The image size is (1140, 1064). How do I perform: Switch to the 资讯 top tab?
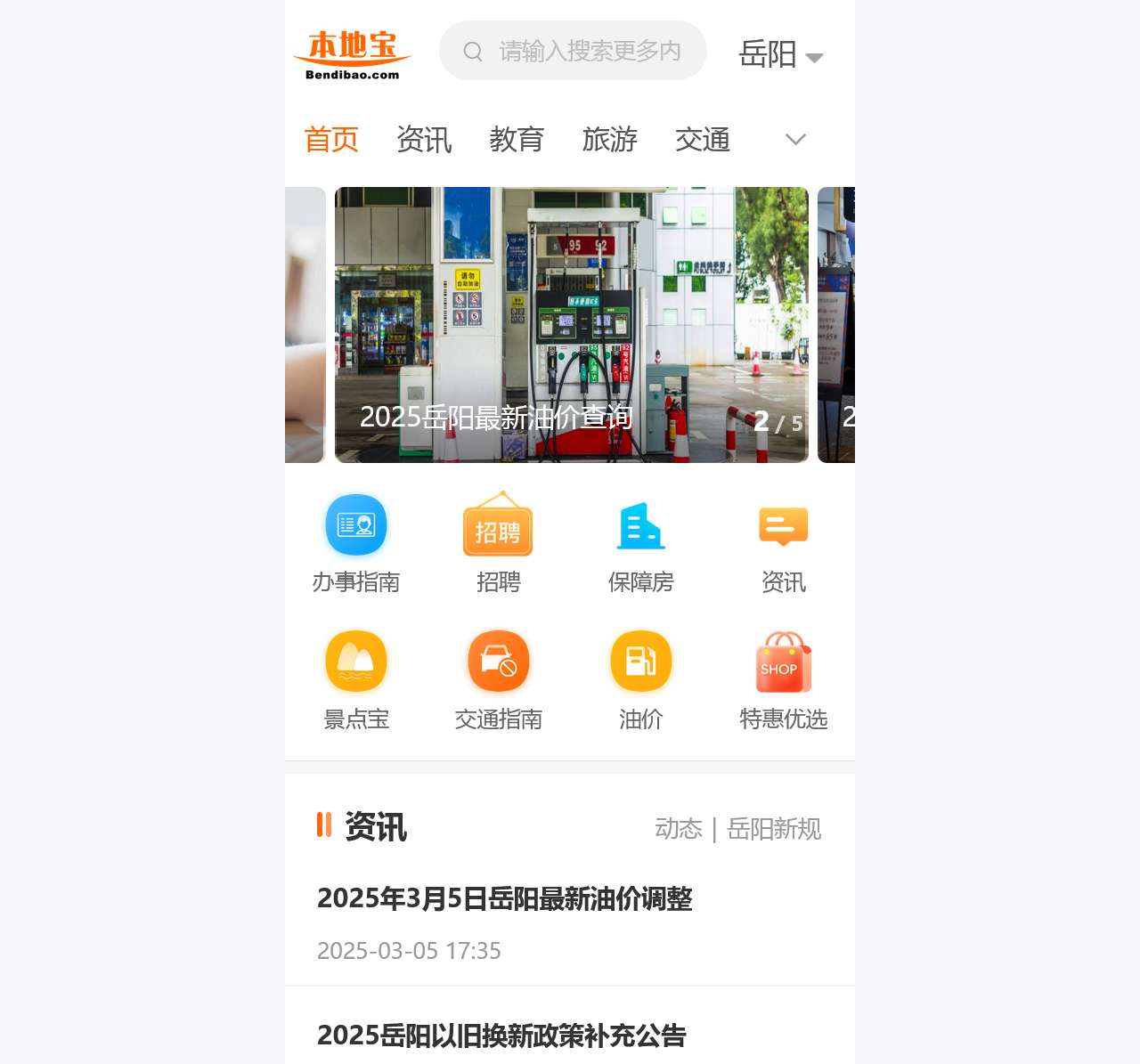coord(424,140)
